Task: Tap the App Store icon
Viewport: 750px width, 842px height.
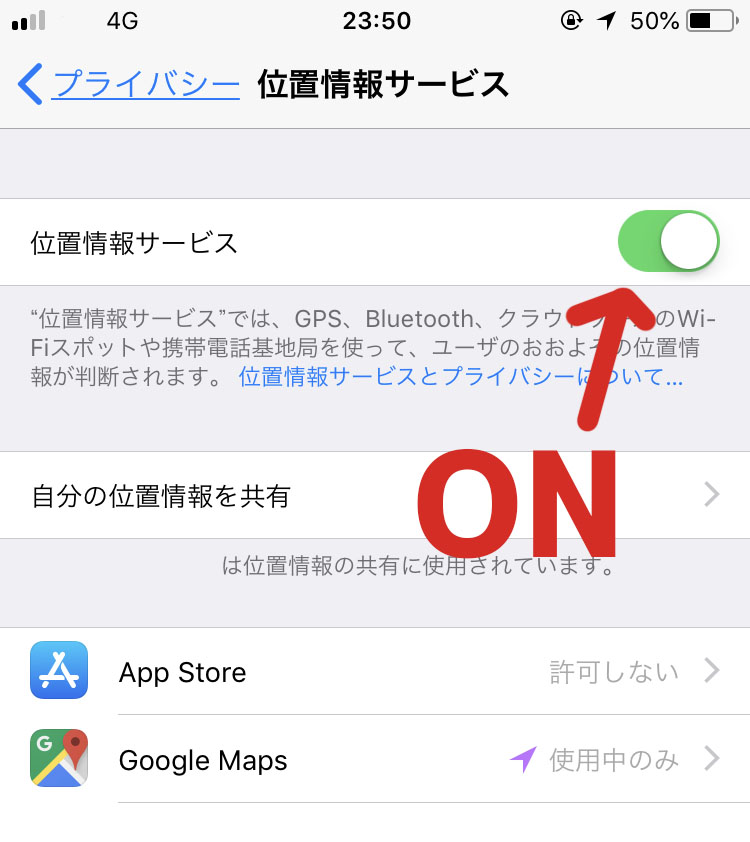Action: 58,672
